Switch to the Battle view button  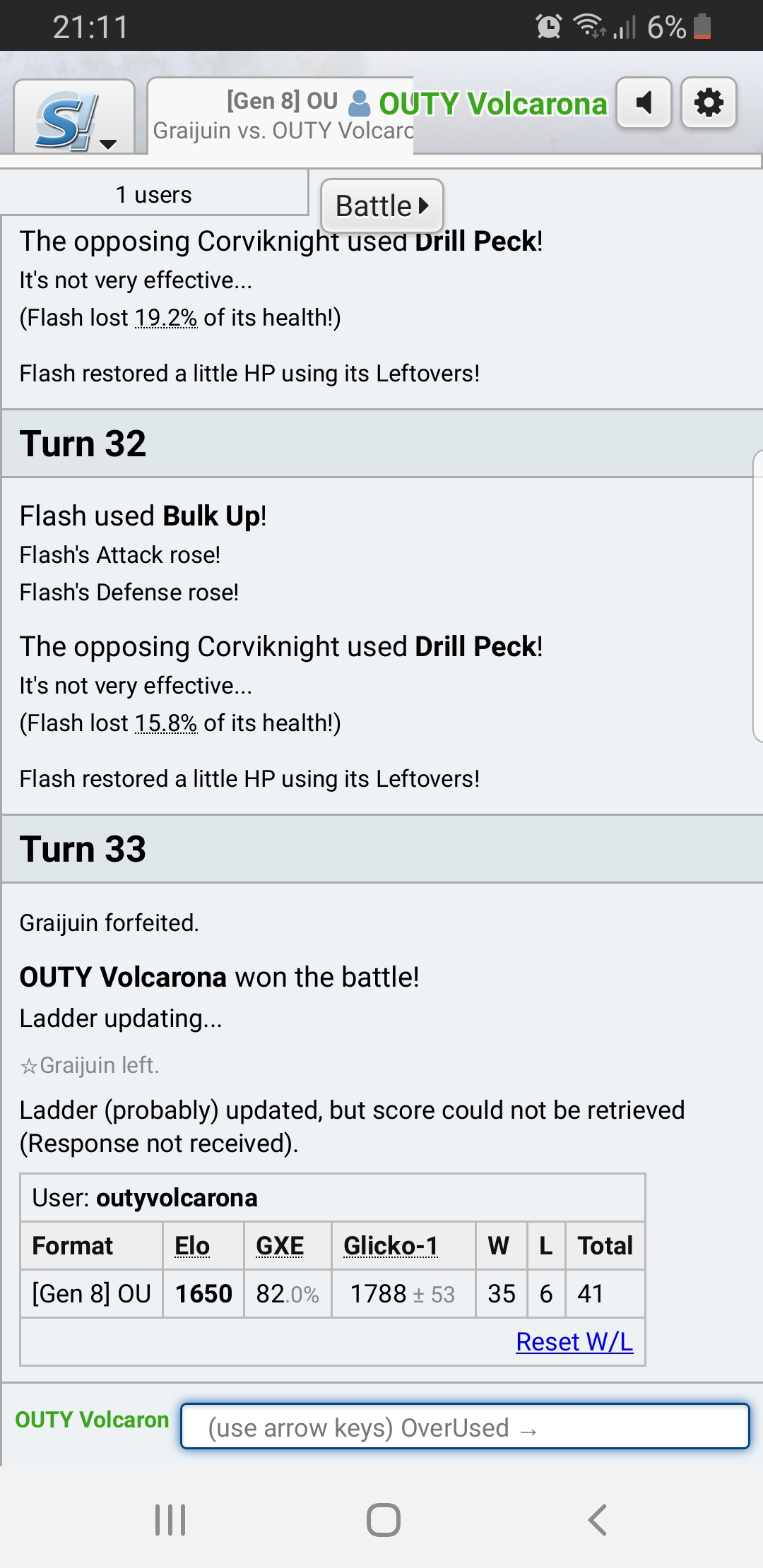click(x=382, y=206)
